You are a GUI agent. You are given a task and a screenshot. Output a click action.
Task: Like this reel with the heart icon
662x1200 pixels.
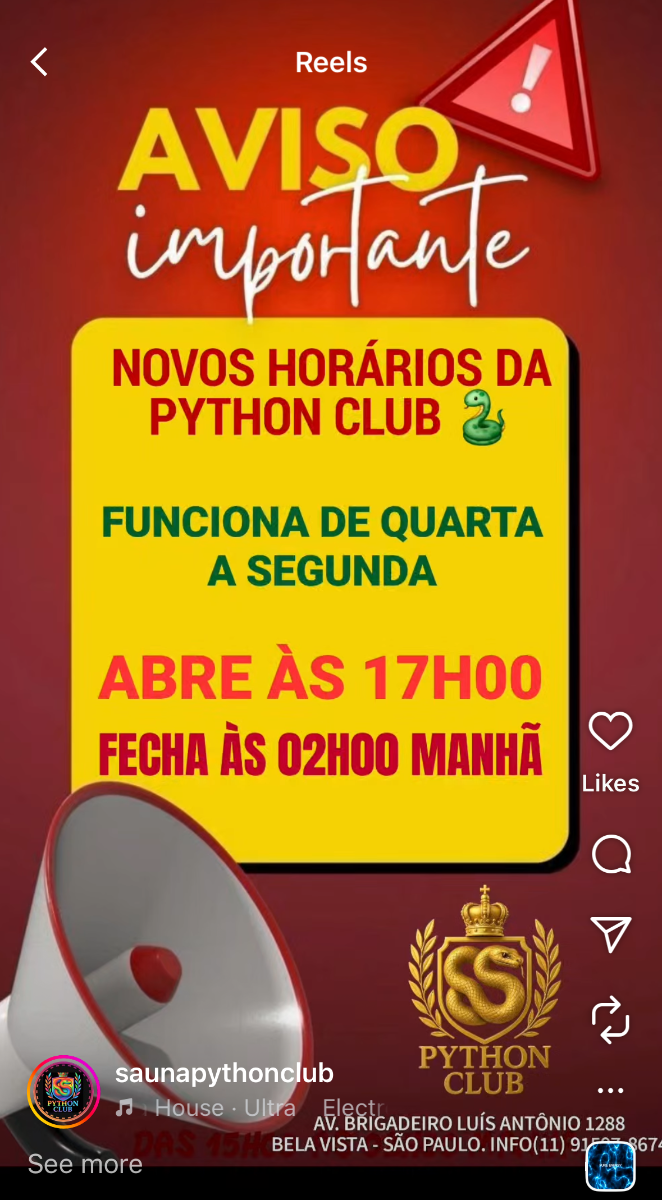click(610, 732)
